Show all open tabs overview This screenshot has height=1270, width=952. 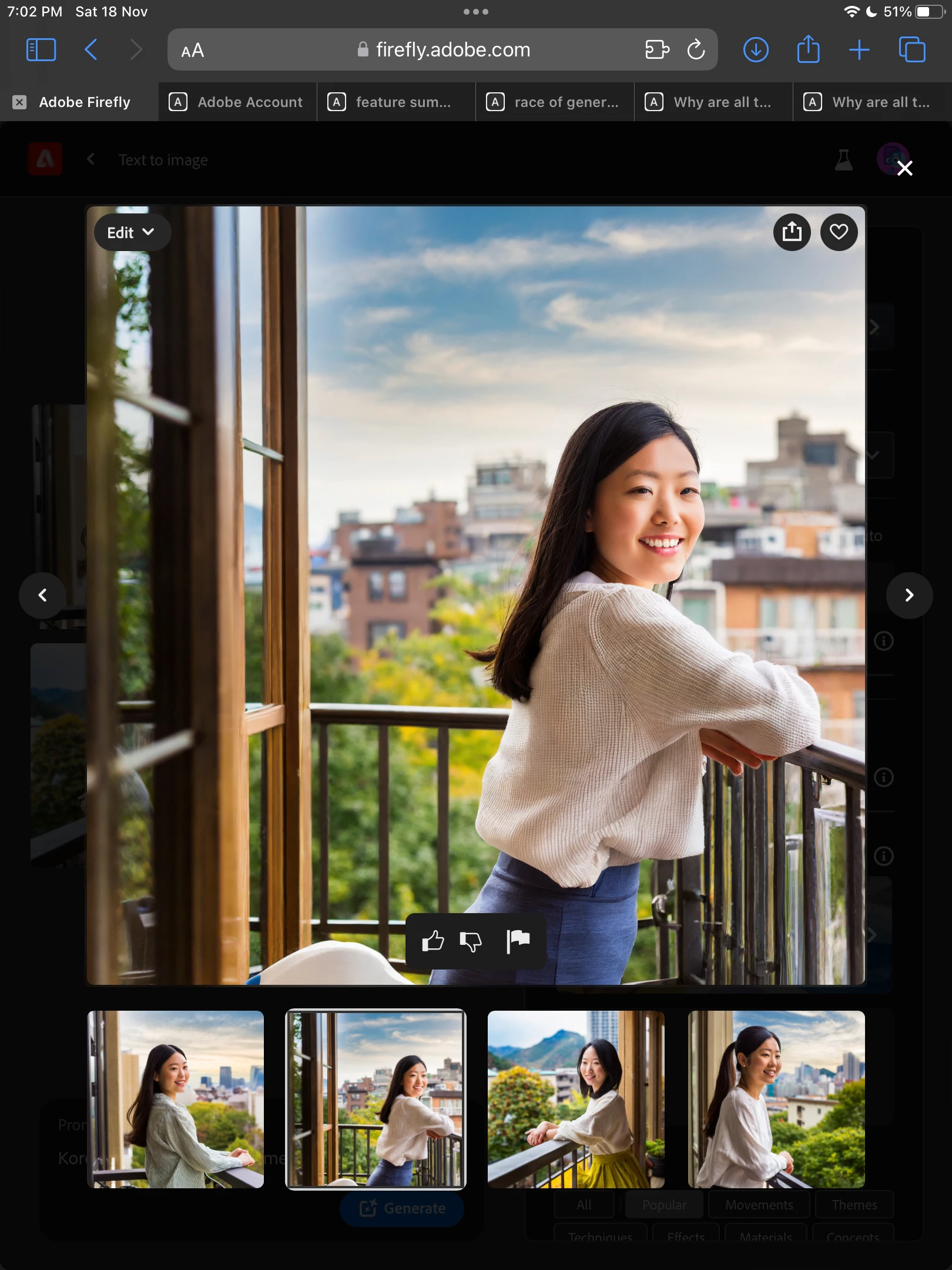tap(911, 50)
